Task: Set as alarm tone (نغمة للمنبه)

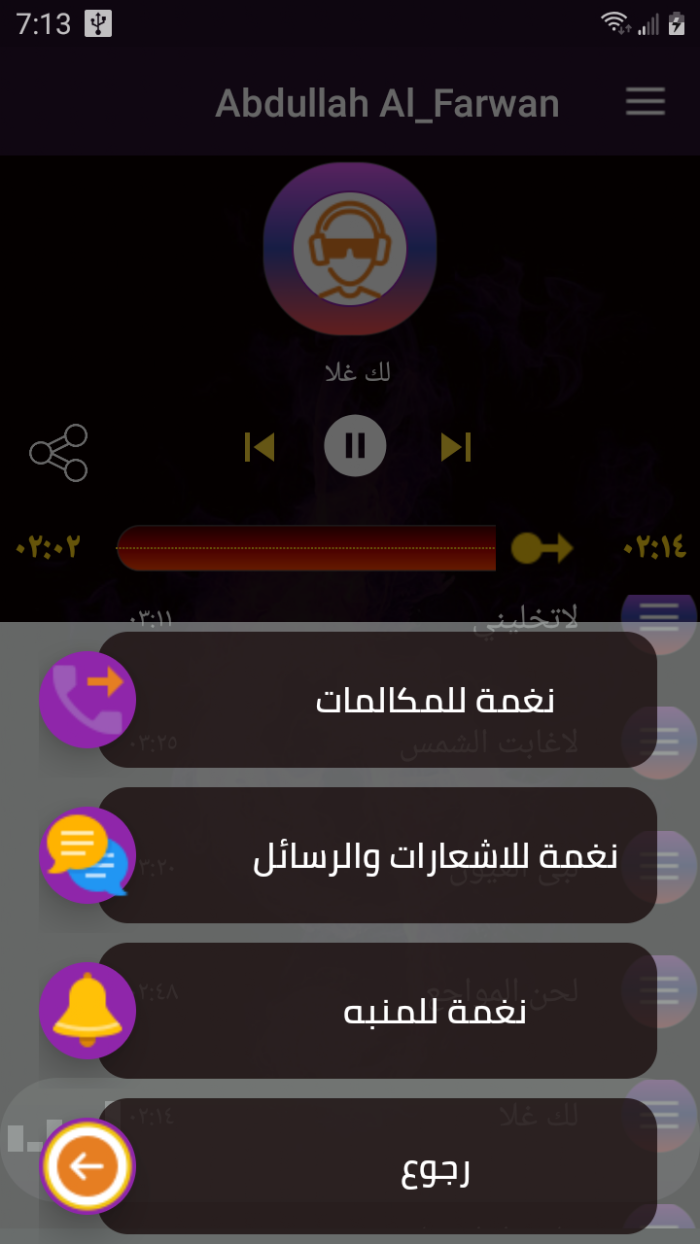Action: [377, 1011]
